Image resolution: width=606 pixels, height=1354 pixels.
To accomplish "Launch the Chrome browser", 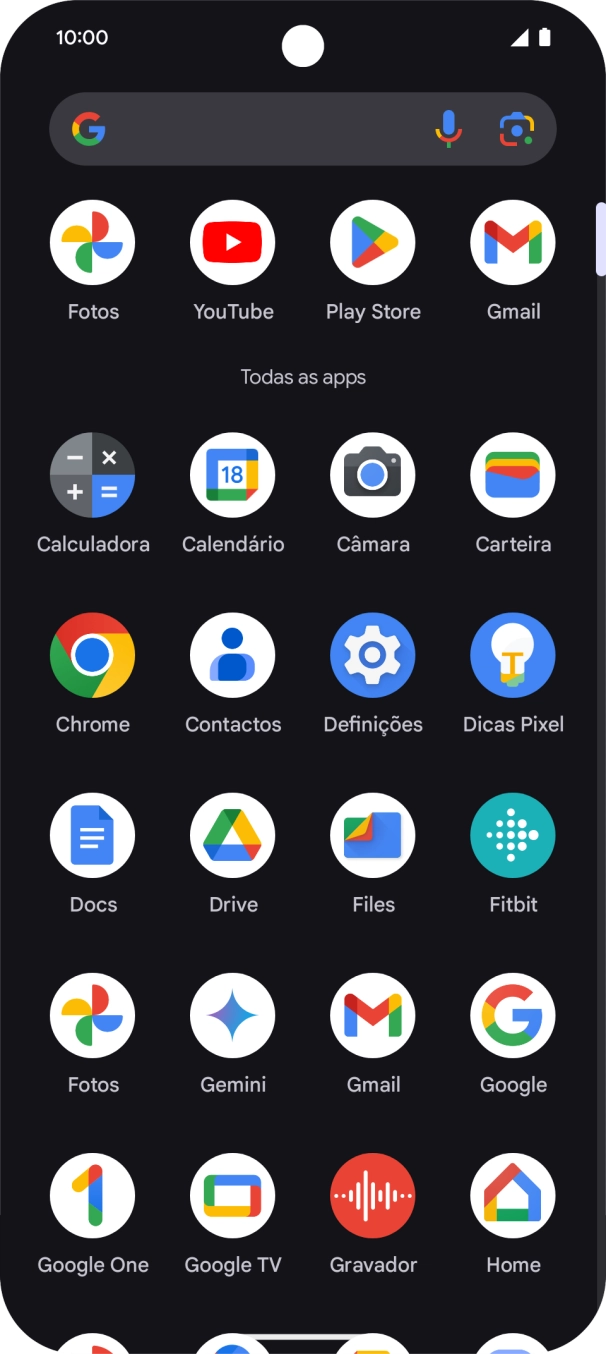I will tap(93, 655).
